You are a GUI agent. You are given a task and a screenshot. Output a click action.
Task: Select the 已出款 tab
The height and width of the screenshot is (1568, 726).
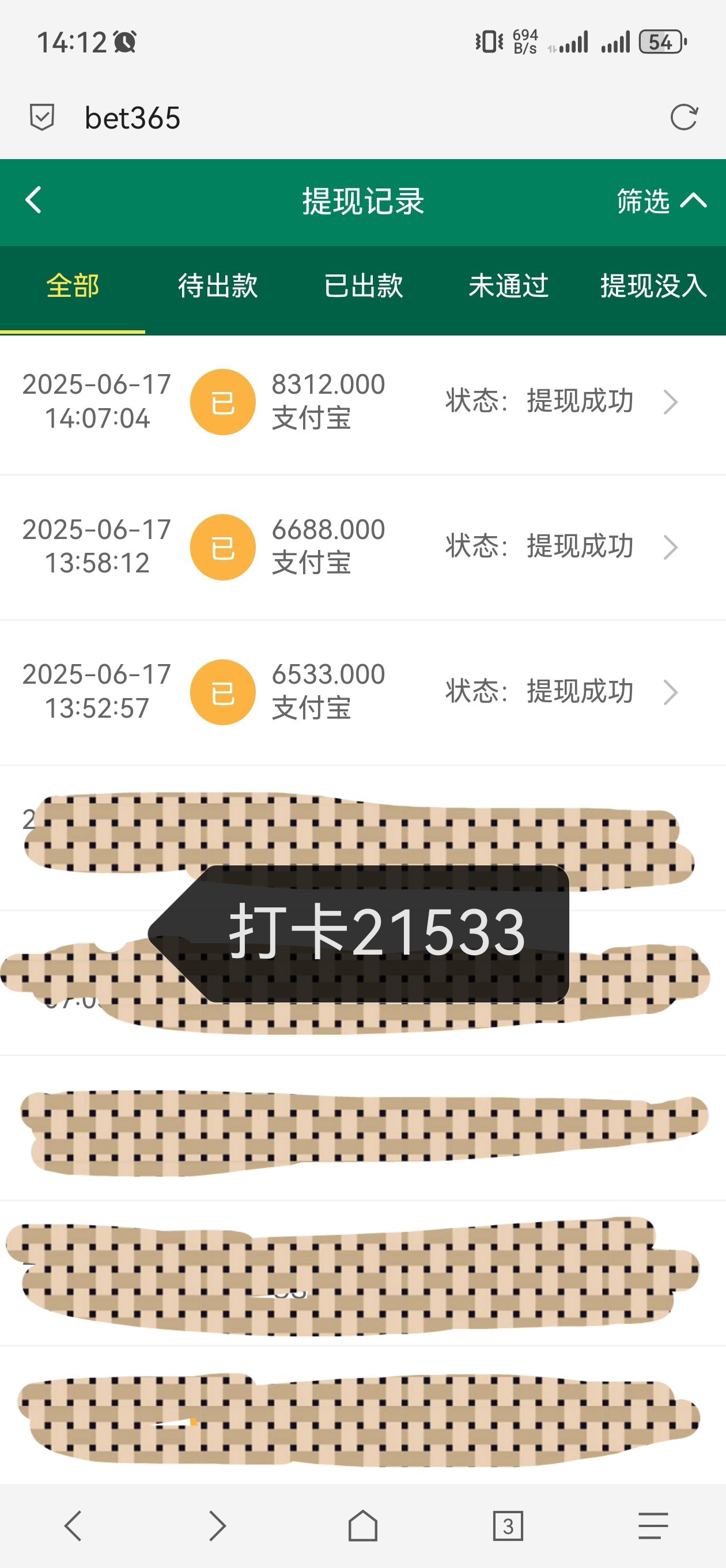pyautogui.click(x=364, y=286)
